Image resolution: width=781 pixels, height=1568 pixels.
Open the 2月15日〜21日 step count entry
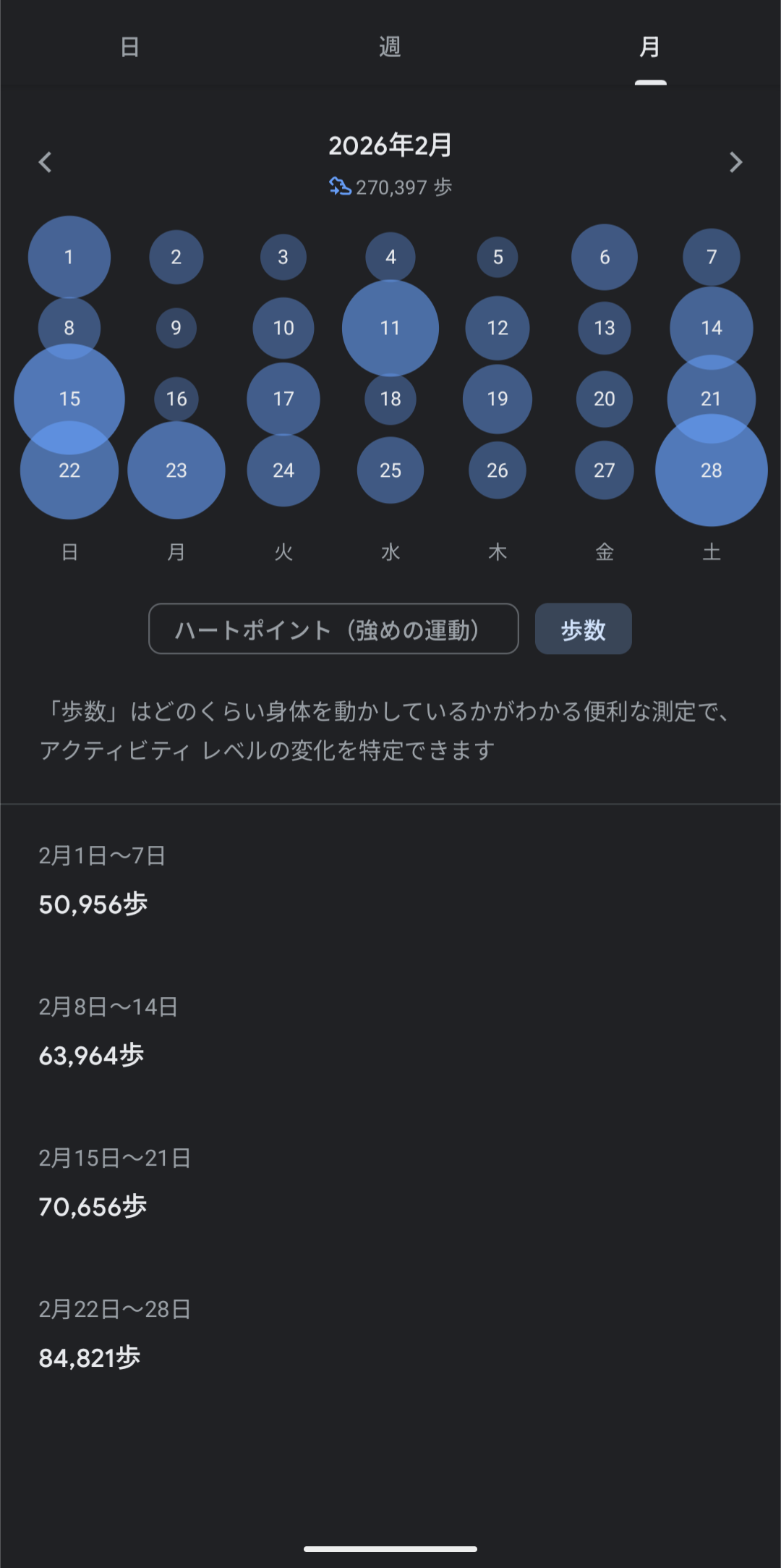coord(93,1205)
